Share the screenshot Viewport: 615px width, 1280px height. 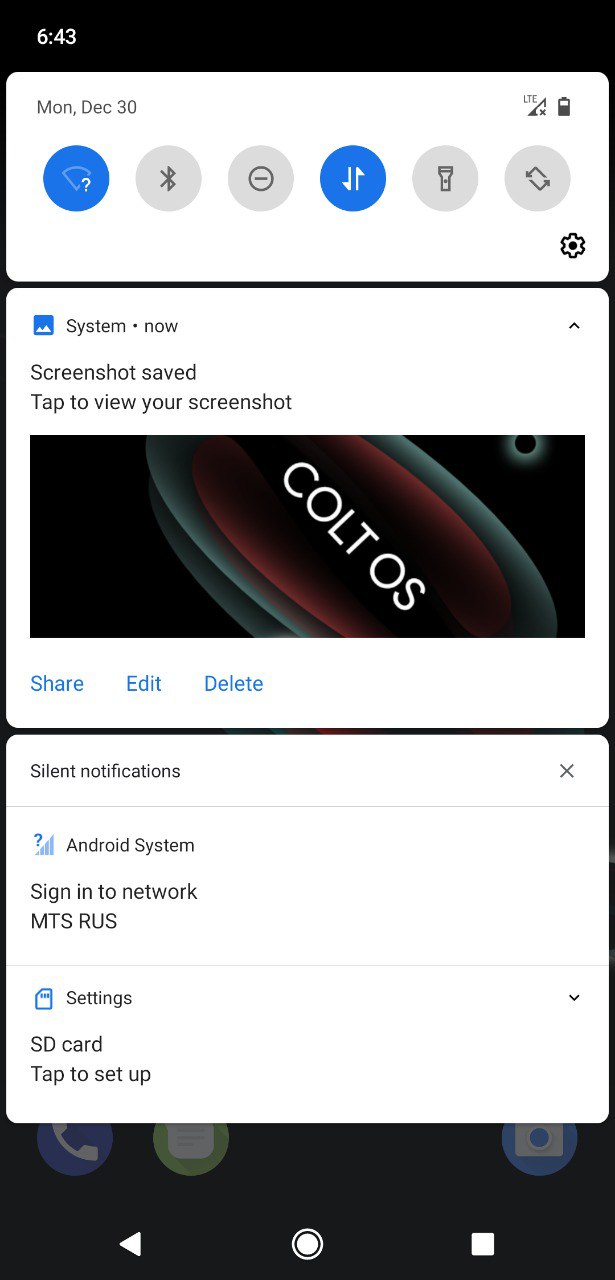click(57, 684)
